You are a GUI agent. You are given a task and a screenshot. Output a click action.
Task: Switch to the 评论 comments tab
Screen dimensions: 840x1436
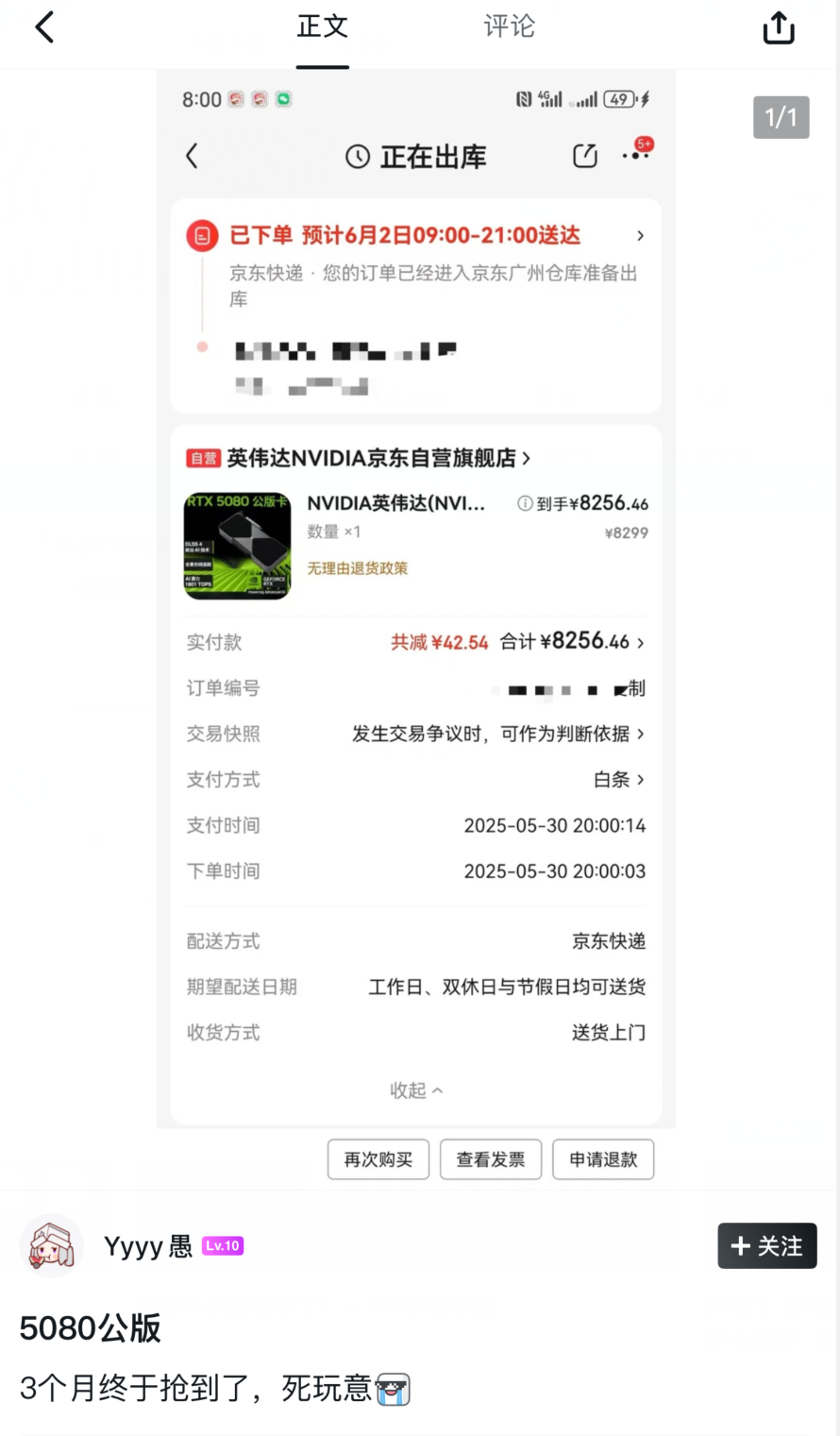pos(509,27)
